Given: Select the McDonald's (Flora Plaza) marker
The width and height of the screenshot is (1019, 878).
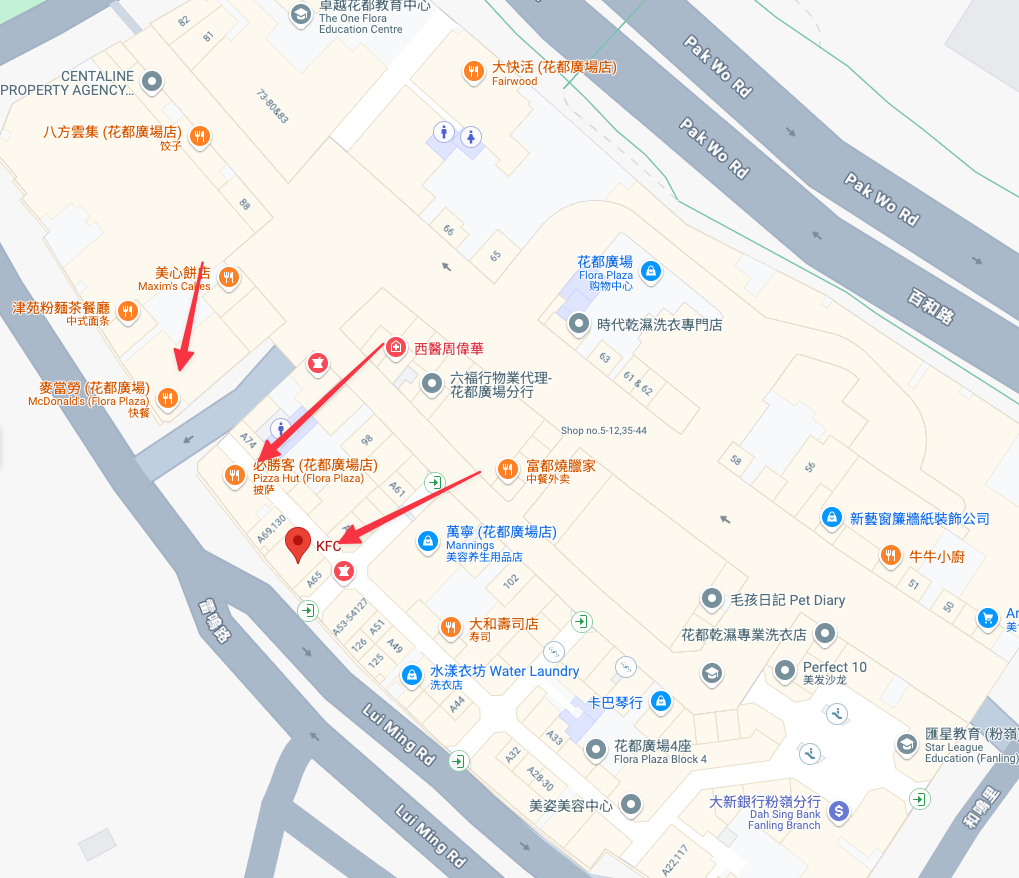Looking at the screenshot, I should (x=168, y=398).
